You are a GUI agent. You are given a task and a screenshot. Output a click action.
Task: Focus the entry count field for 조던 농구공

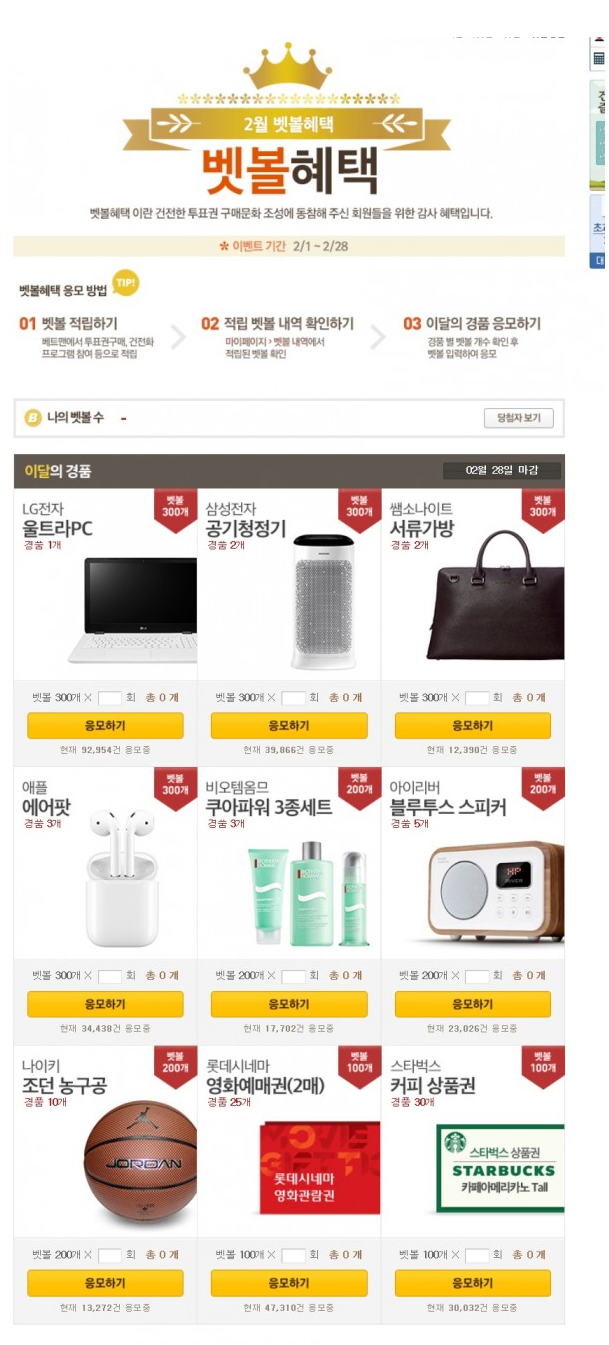(x=109, y=1255)
